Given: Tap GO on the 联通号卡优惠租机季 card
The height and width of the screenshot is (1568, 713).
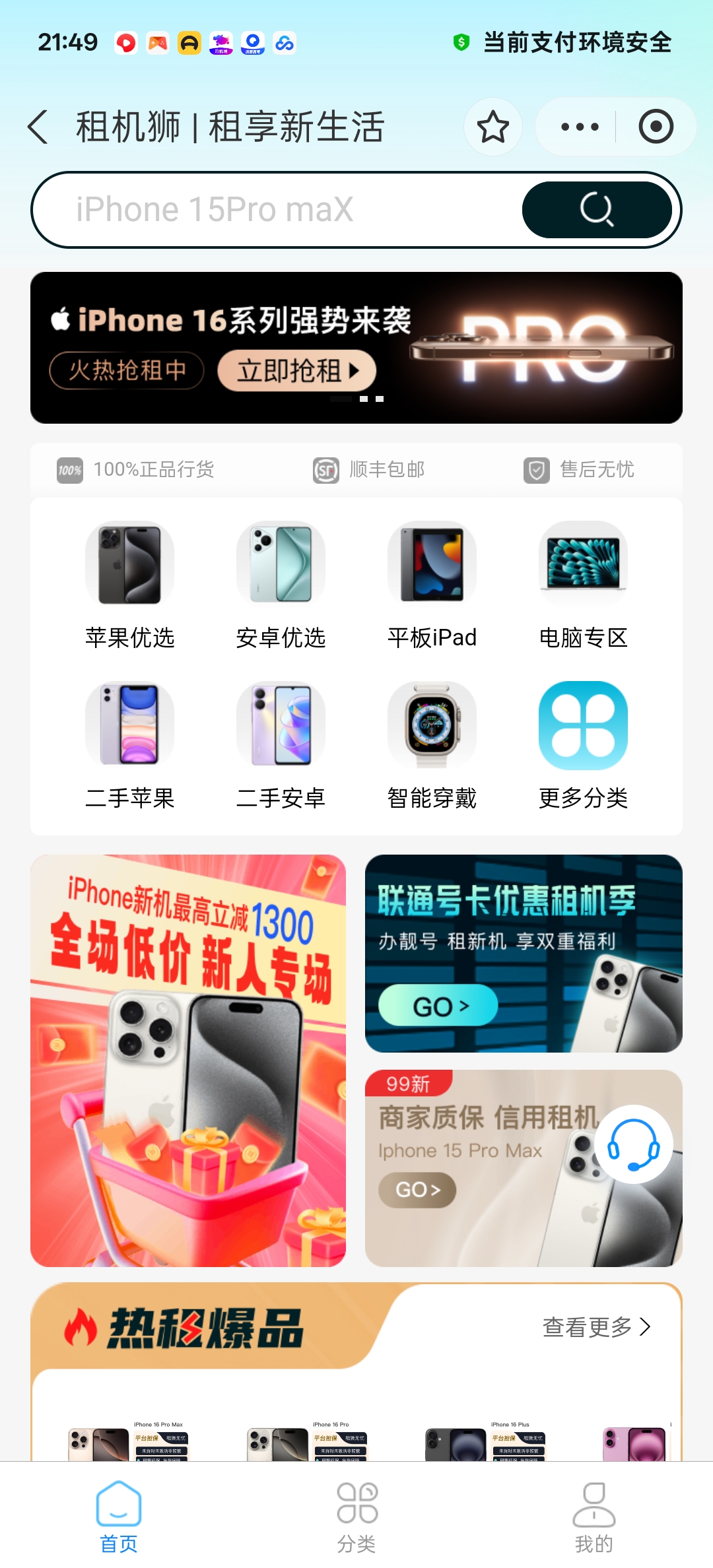Looking at the screenshot, I should pyautogui.click(x=438, y=1006).
